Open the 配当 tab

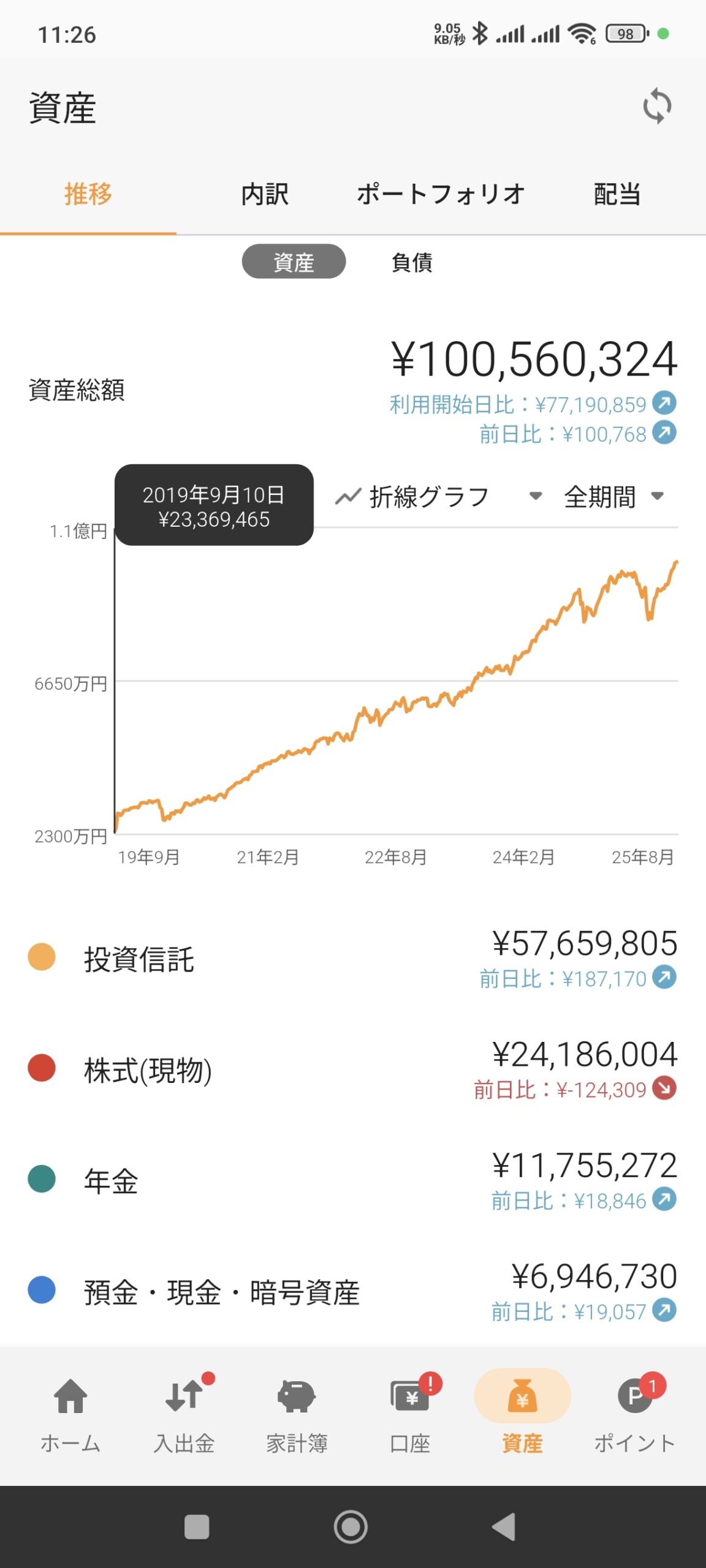[x=617, y=194]
